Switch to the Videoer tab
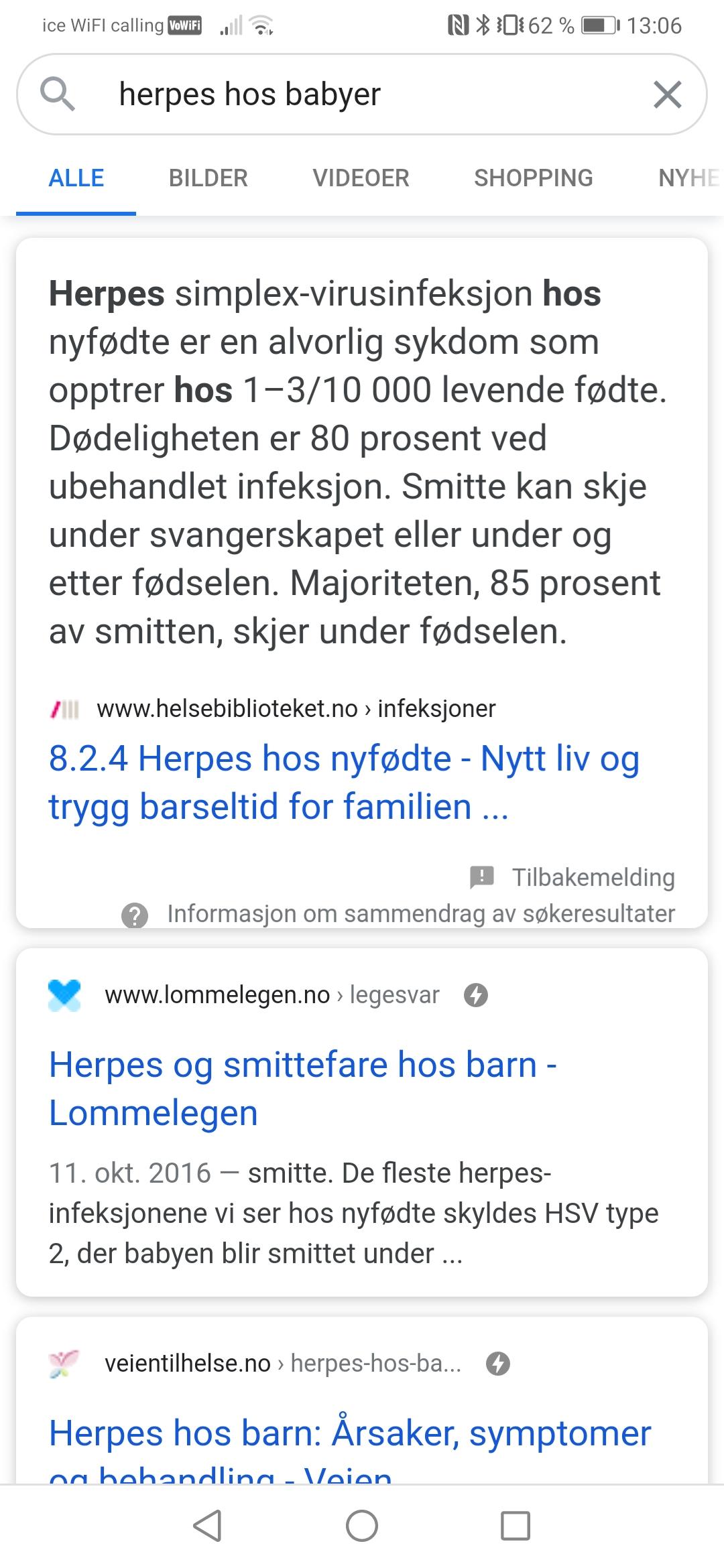This screenshot has width=724, height=1568. pyautogui.click(x=361, y=178)
